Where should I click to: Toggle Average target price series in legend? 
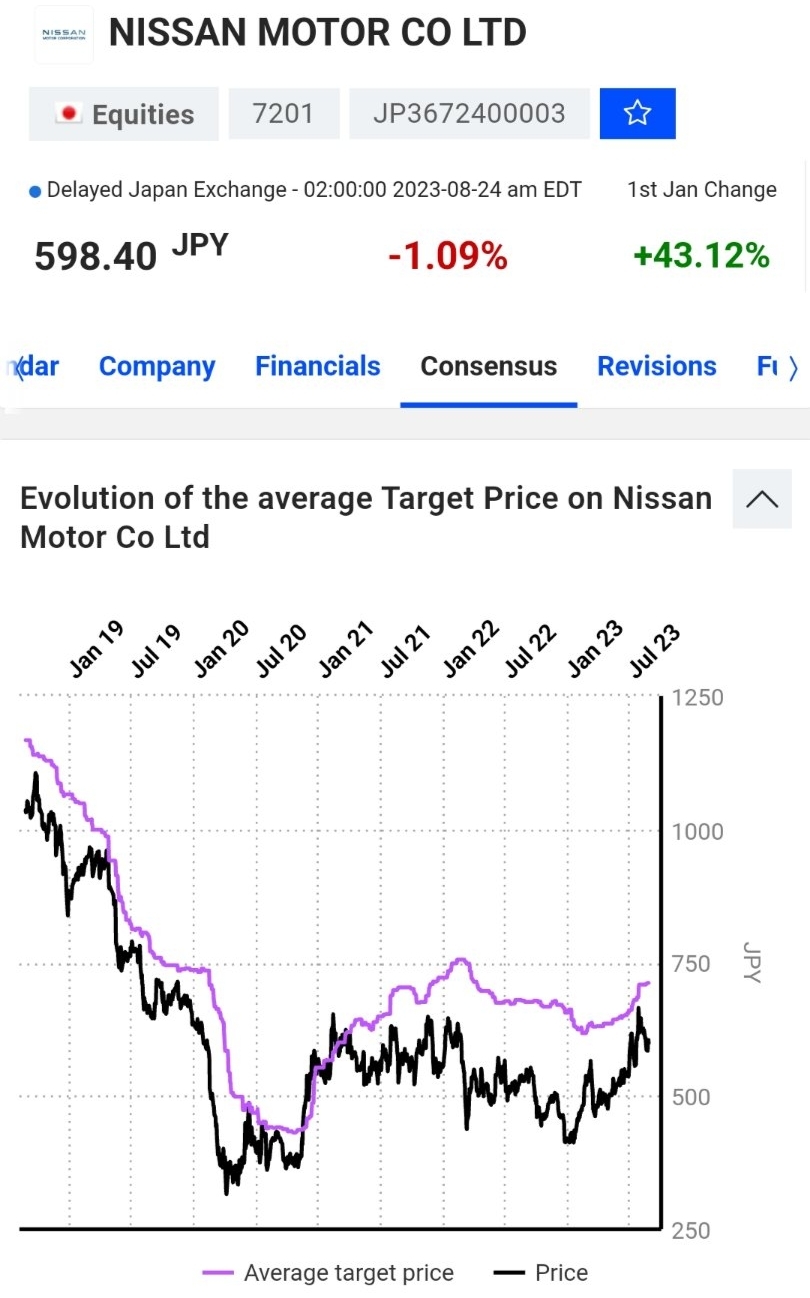328,1273
